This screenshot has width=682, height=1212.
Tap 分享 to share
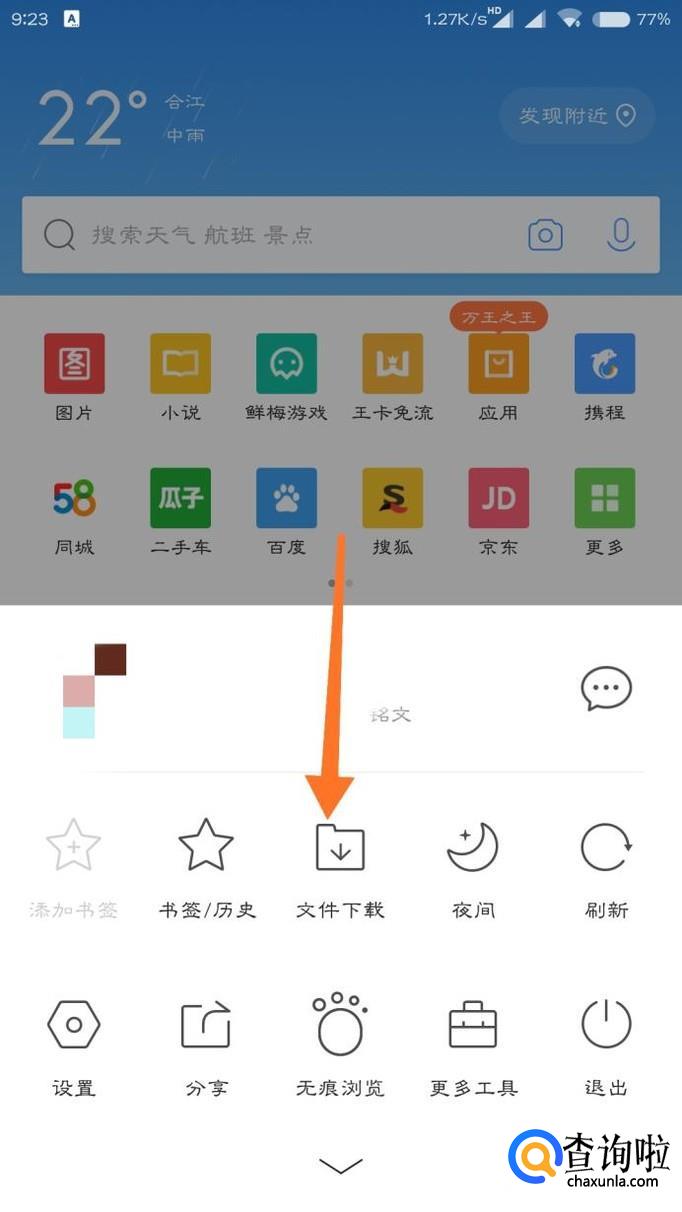pyautogui.click(x=206, y=1045)
